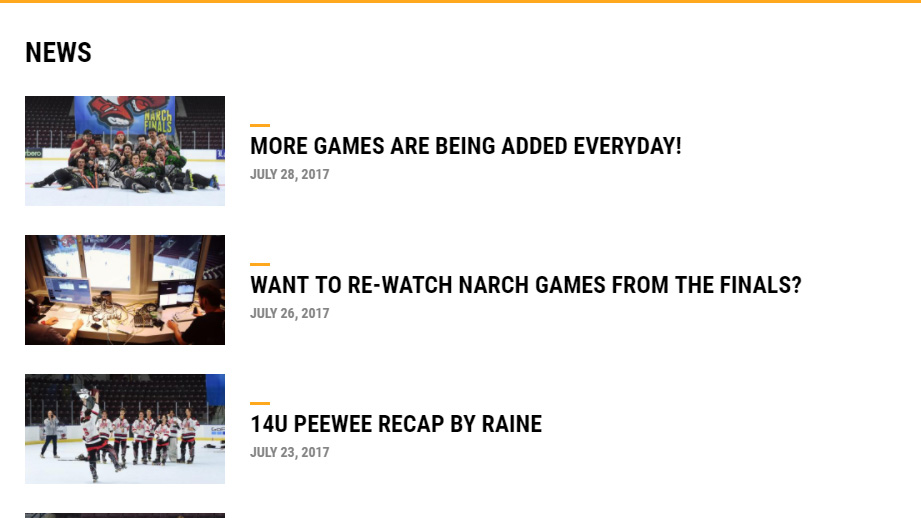The height and width of the screenshot is (518, 921).
Task: Open 'Want to Re-Watch NARCH Games' article
Action: click(525, 285)
